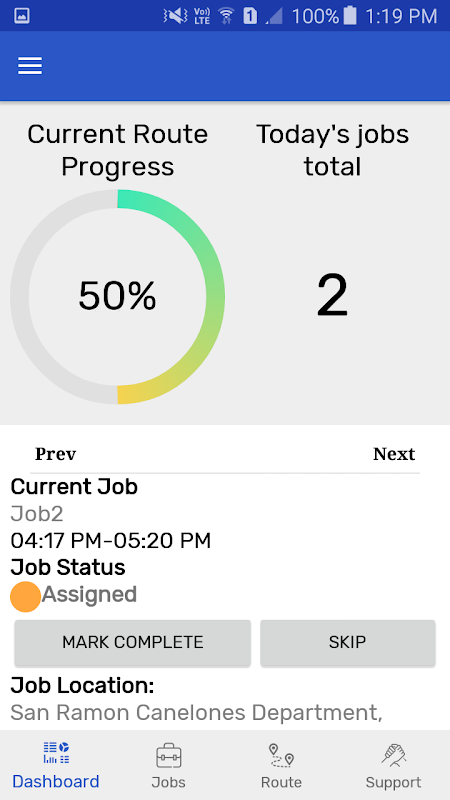The width and height of the screenshot is (450, 800).
Task: Go to the previous job with Prev
Action: point(55,454)
